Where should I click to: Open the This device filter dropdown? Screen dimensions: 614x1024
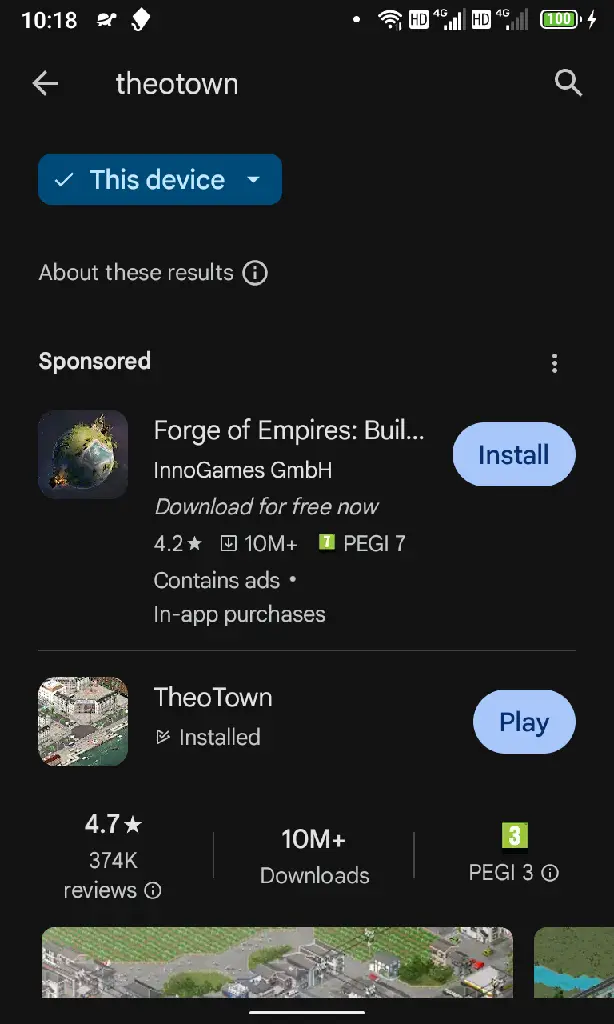(x=160, y=180)
